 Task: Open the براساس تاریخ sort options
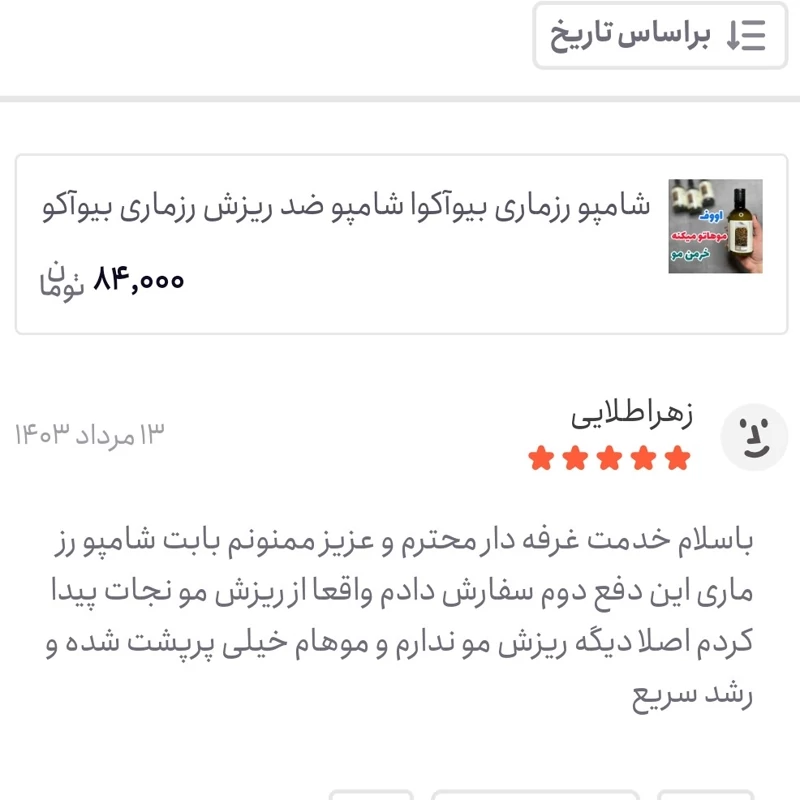point(660,36)
